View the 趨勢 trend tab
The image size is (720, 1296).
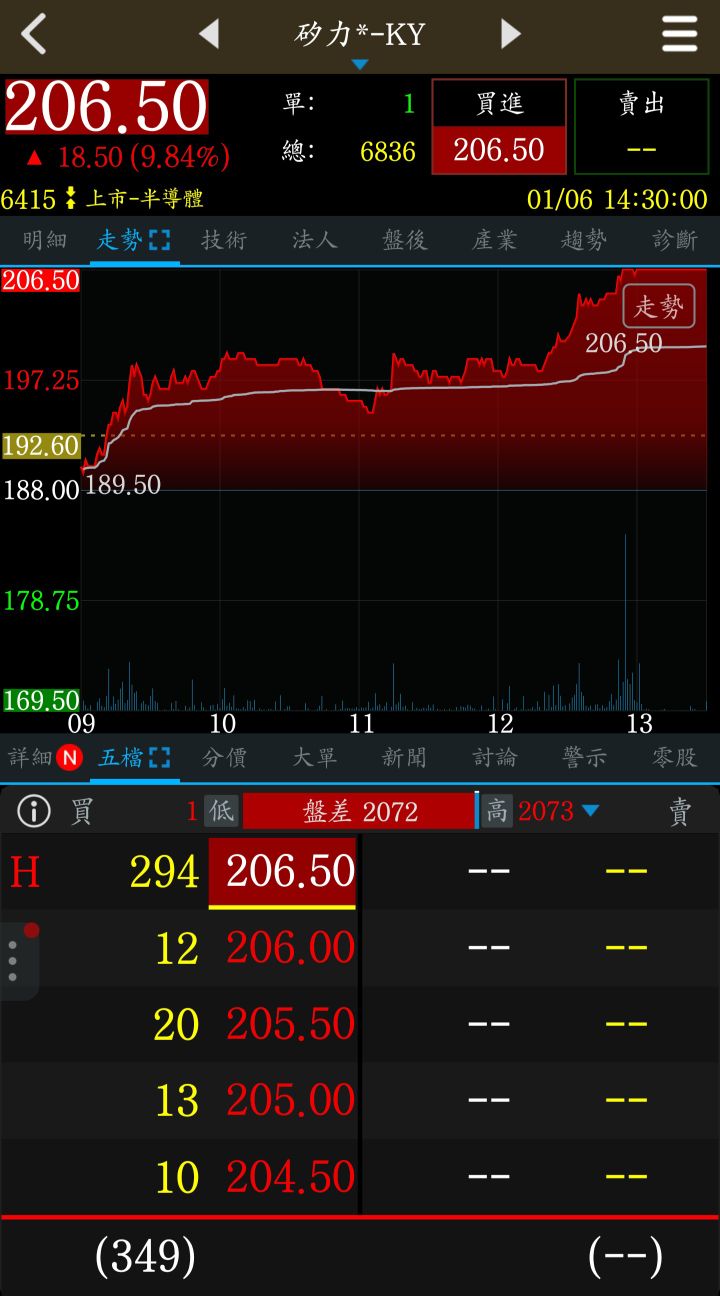click(585, 240)
